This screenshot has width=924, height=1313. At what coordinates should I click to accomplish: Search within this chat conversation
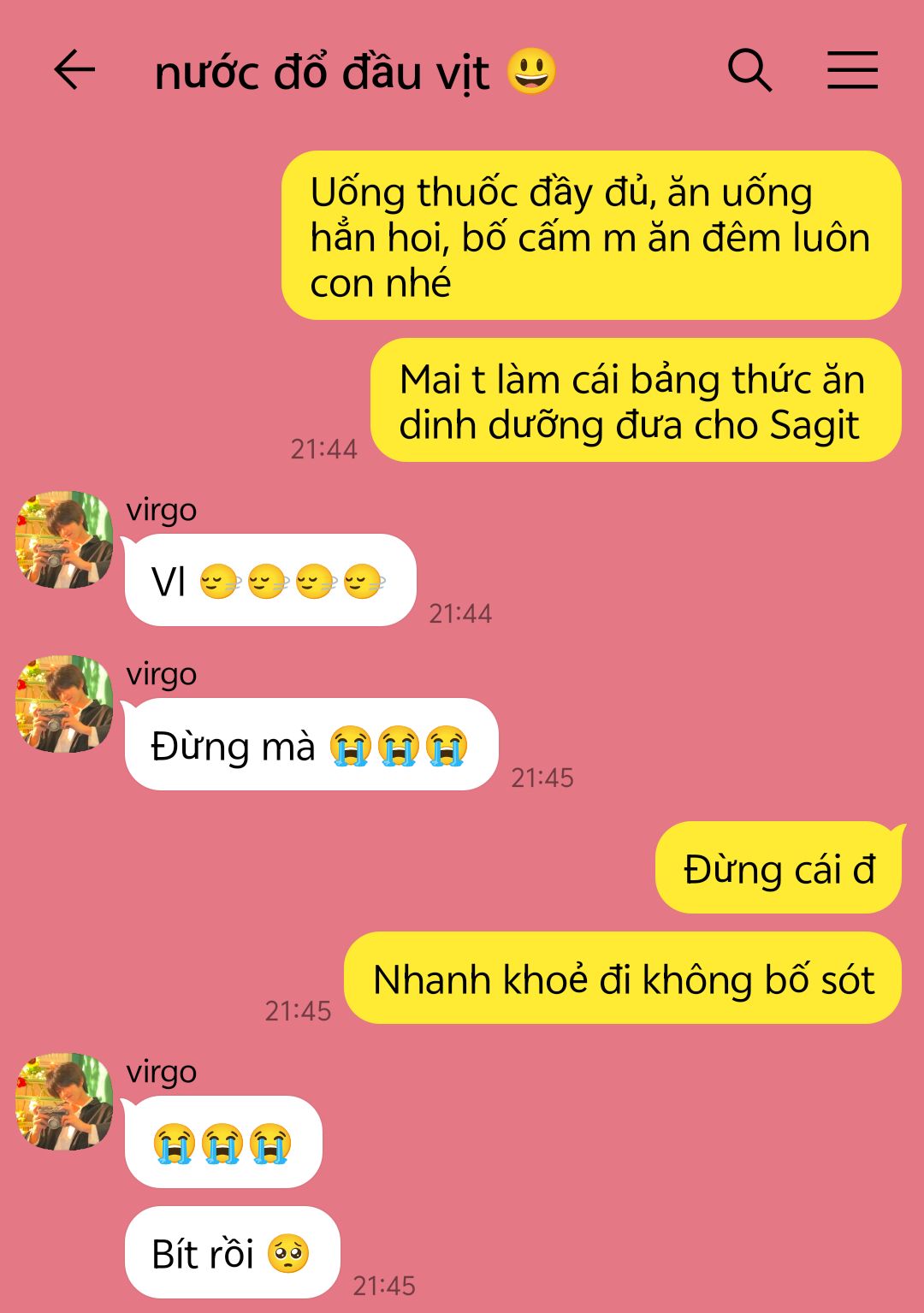click(x=749, y=70)
